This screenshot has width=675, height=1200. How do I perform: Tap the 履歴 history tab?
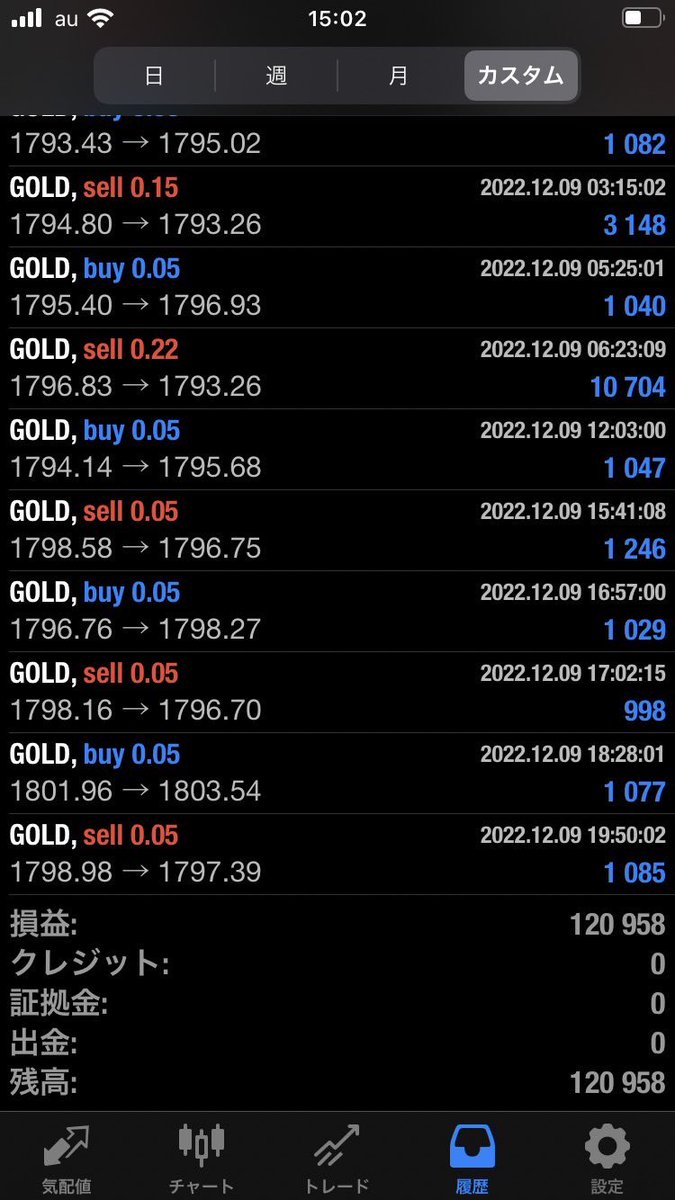(473, 1157)
